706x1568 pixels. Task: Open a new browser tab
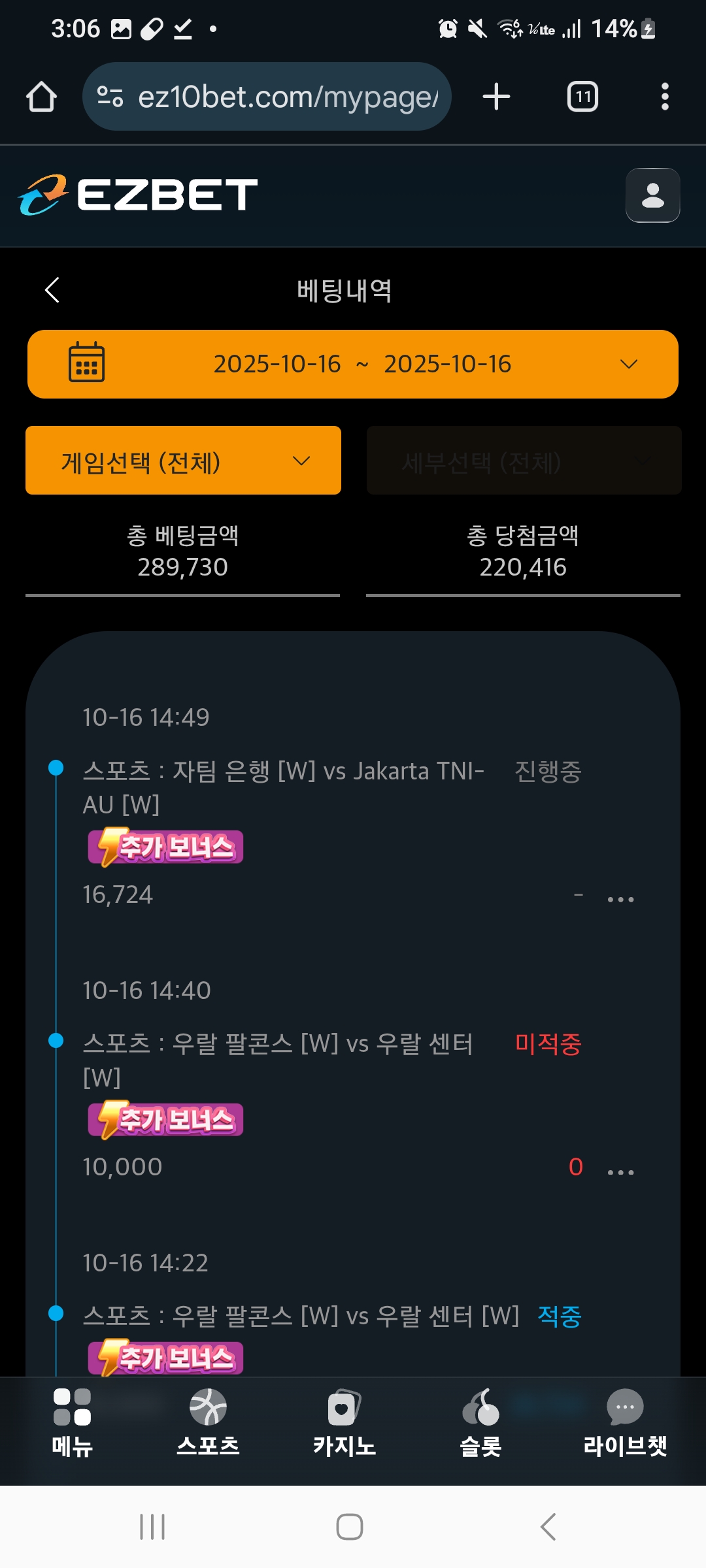[496, 97]
